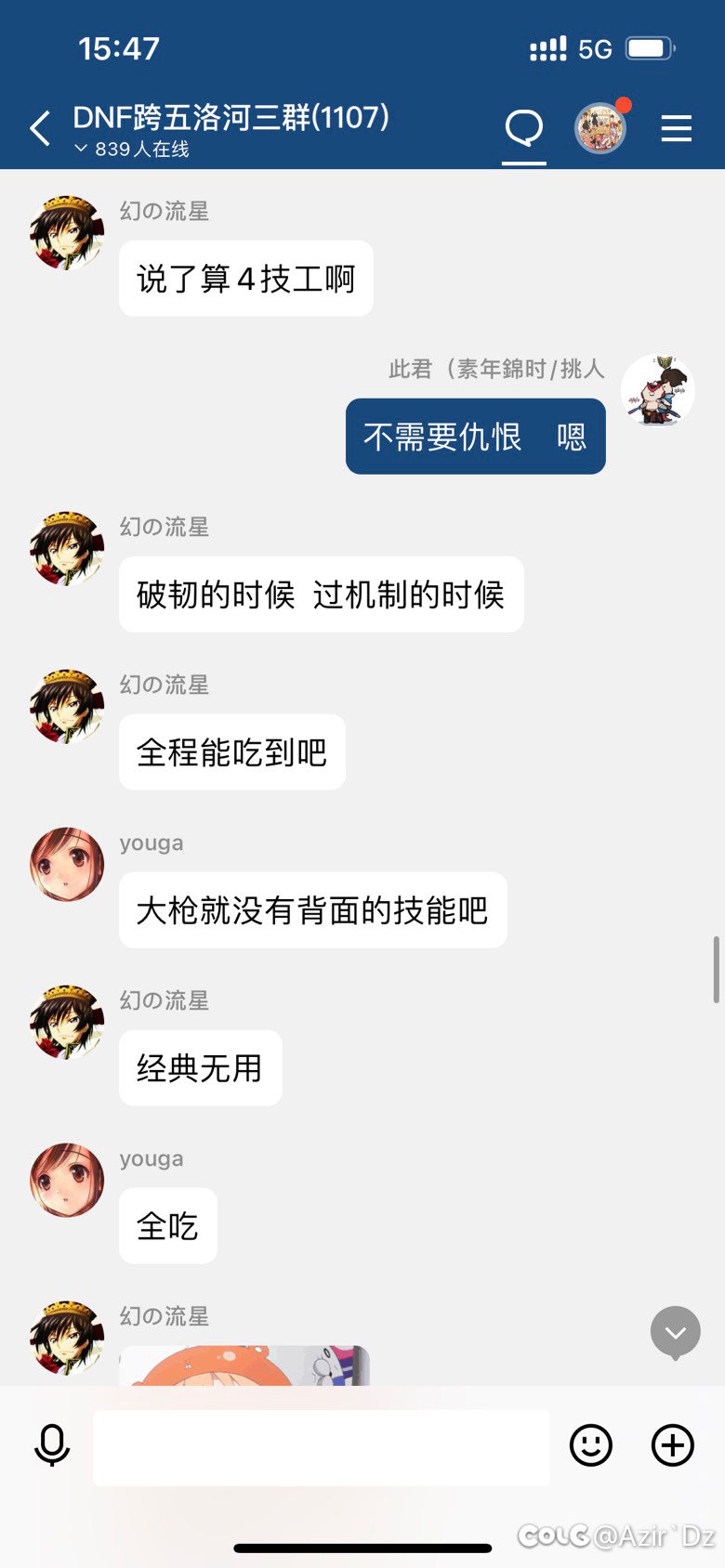Open the plus attachments menu
Image resolution: width=725 pixels, height=1568 pixels.
pyautogui.click(x=672, y=1445)
